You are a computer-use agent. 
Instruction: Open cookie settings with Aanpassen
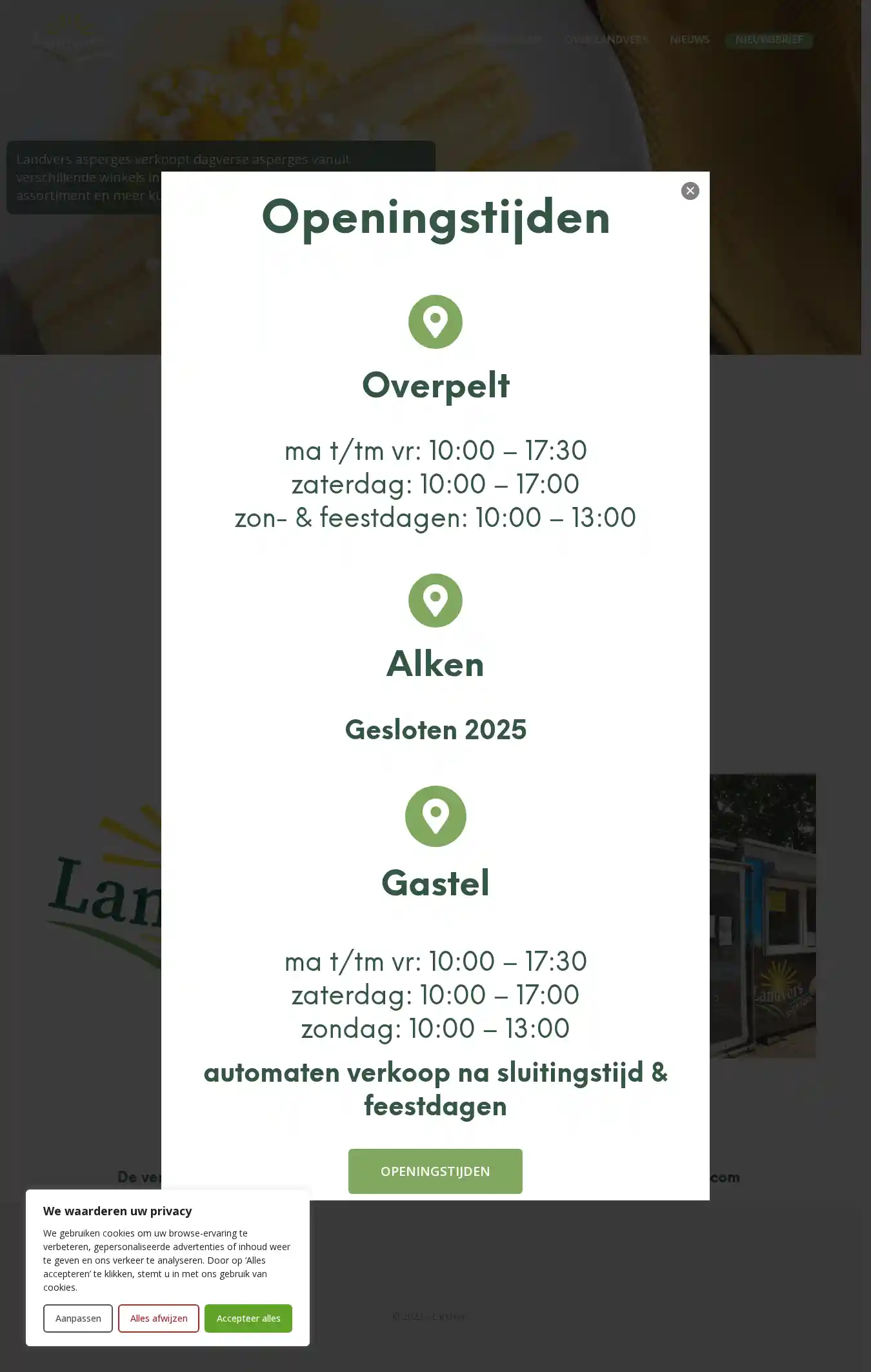[x=77, y=1318]
